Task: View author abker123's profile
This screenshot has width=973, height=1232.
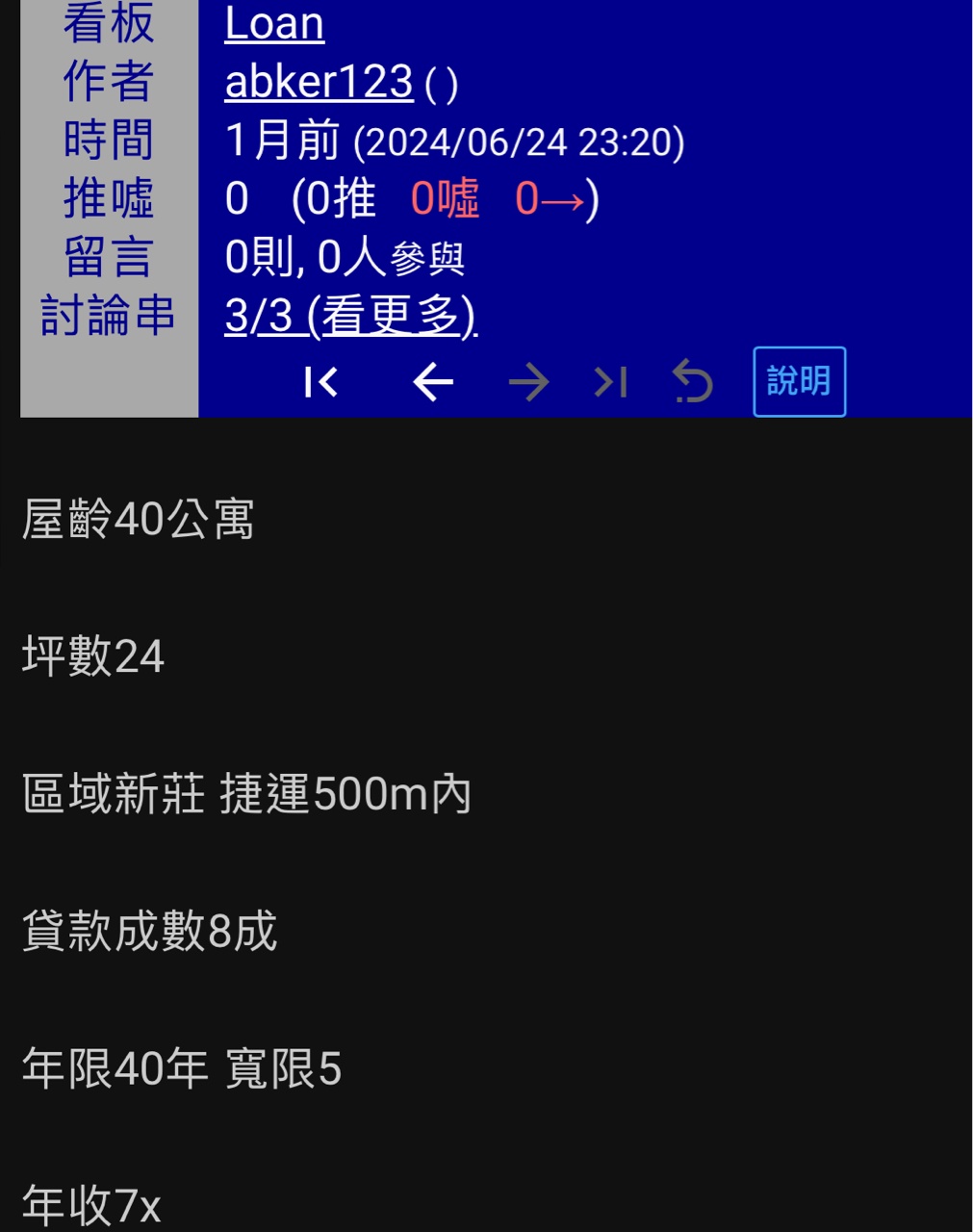Action: point(319,82)
